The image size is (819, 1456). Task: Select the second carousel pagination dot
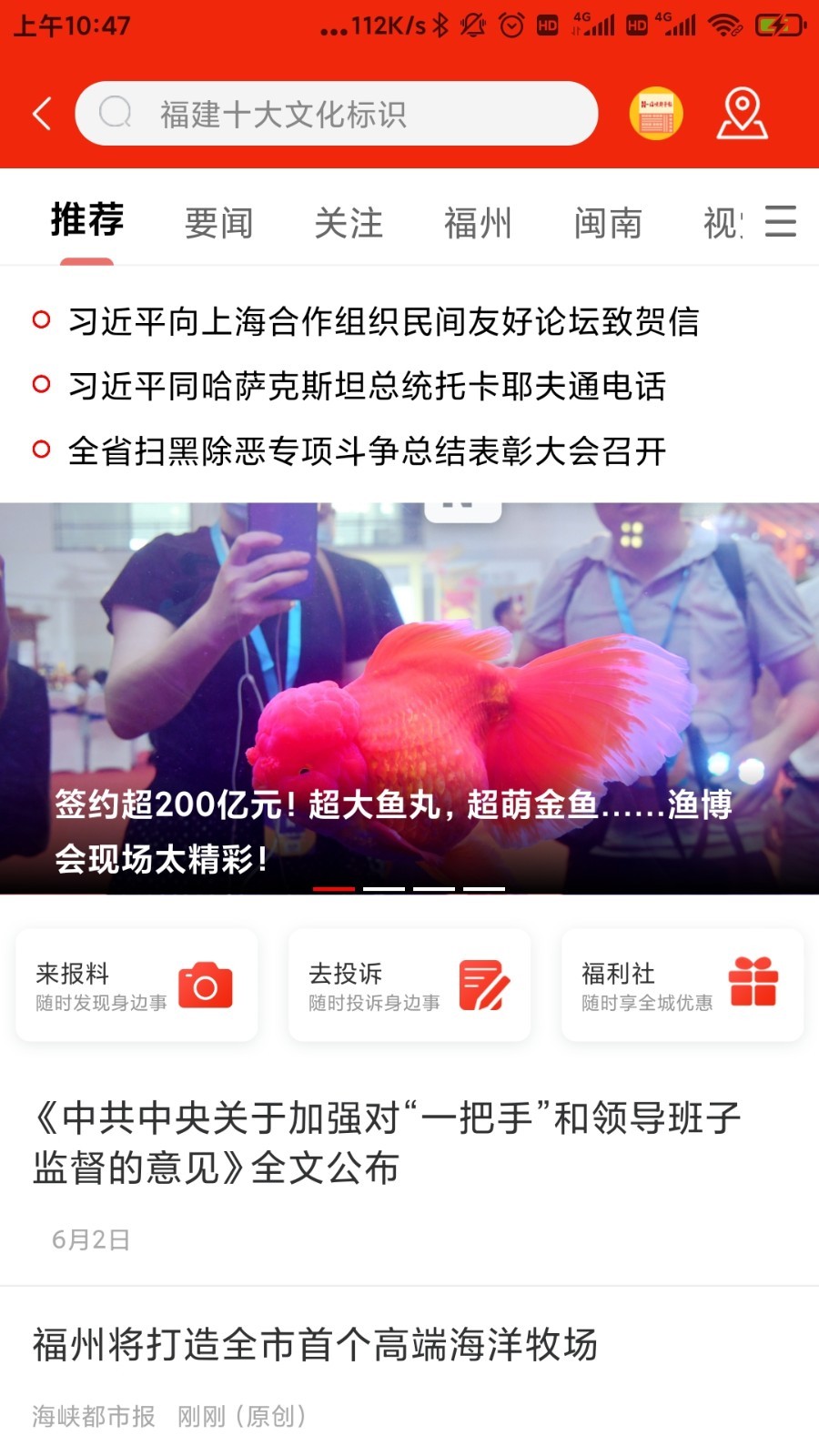click(x=382, y=890)
